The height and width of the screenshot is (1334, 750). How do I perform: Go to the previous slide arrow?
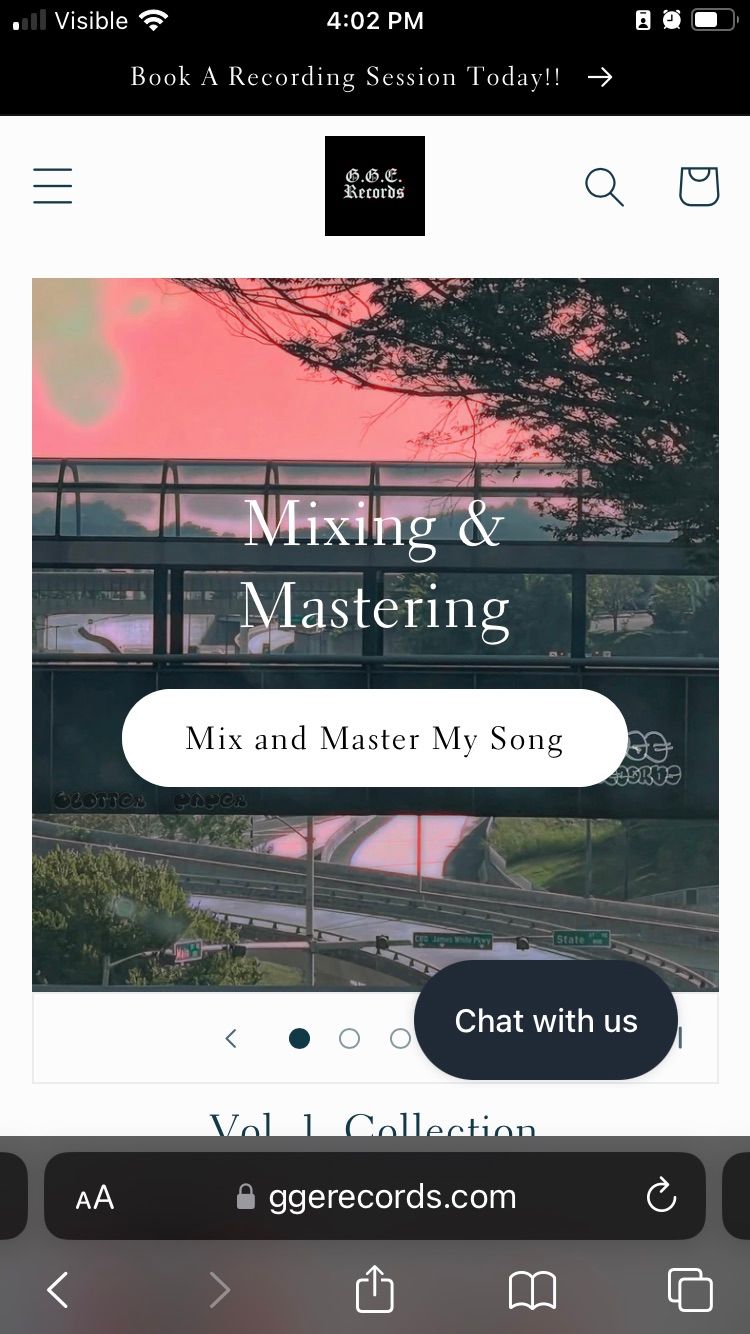(231, 1038)
